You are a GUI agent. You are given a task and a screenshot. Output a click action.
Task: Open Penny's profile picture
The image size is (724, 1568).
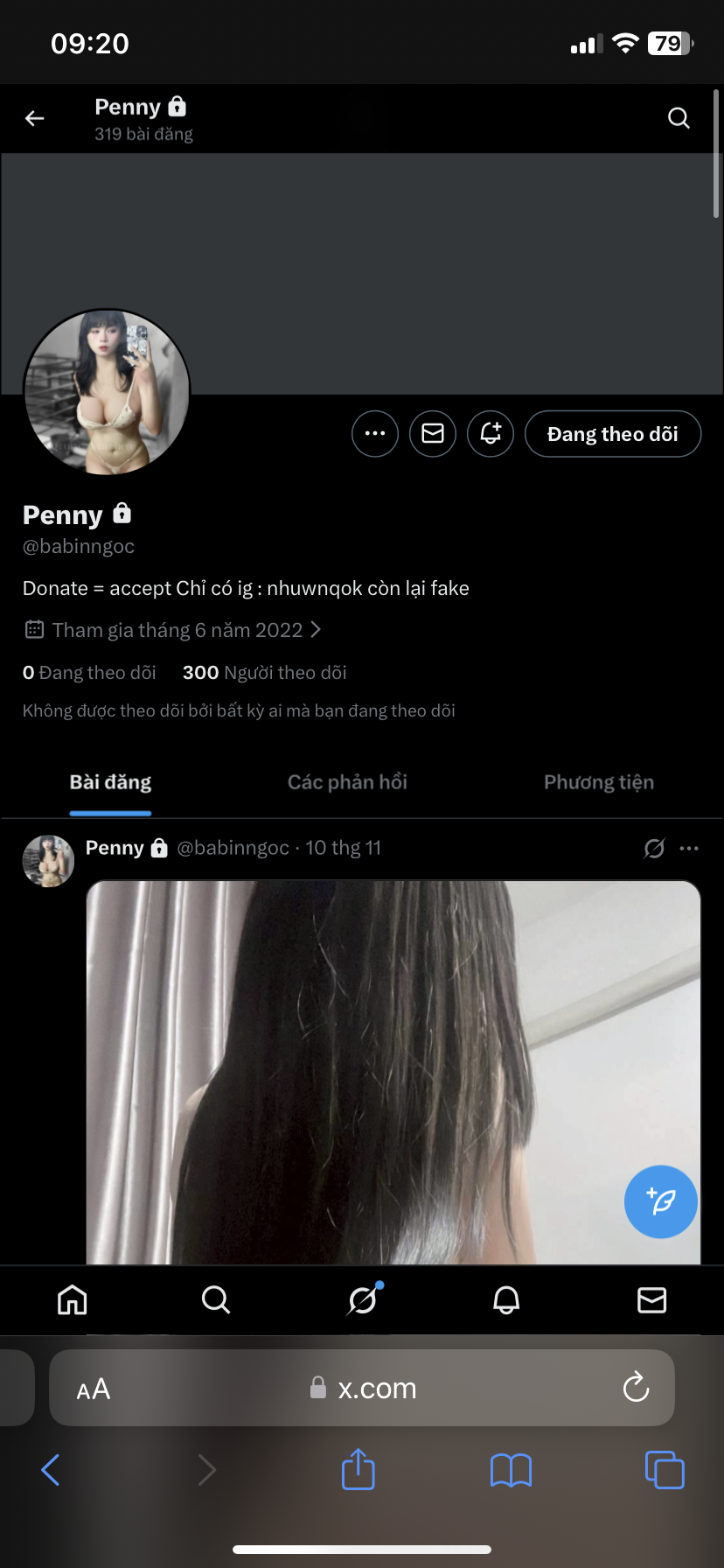[x=107, y=392]
